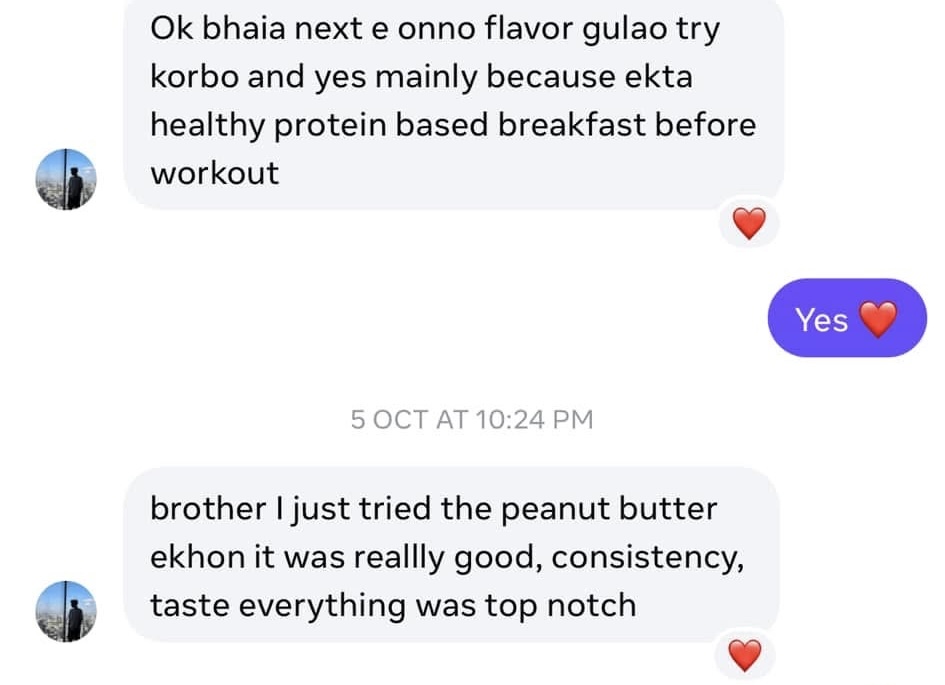Image resolution: width=945 pixels, height=685 pixels.
Task: View heart reaction on the healthy protein breakfast message
Action: [x=749, y=224]
